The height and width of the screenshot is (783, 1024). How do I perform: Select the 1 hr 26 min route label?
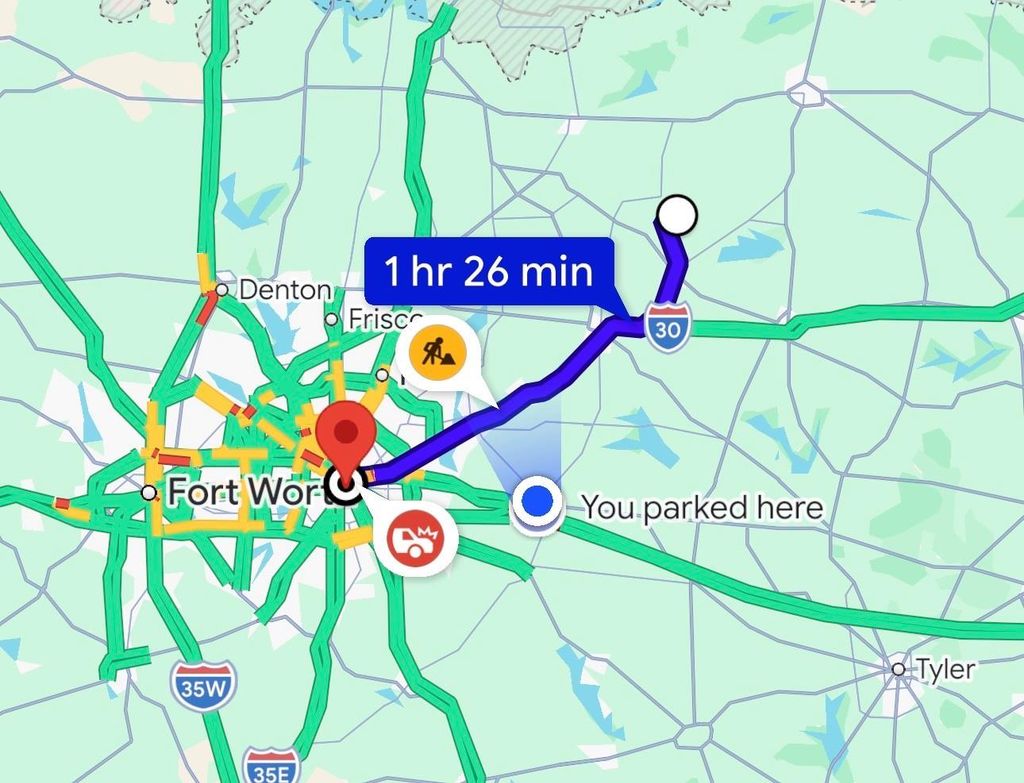[489, 270]
